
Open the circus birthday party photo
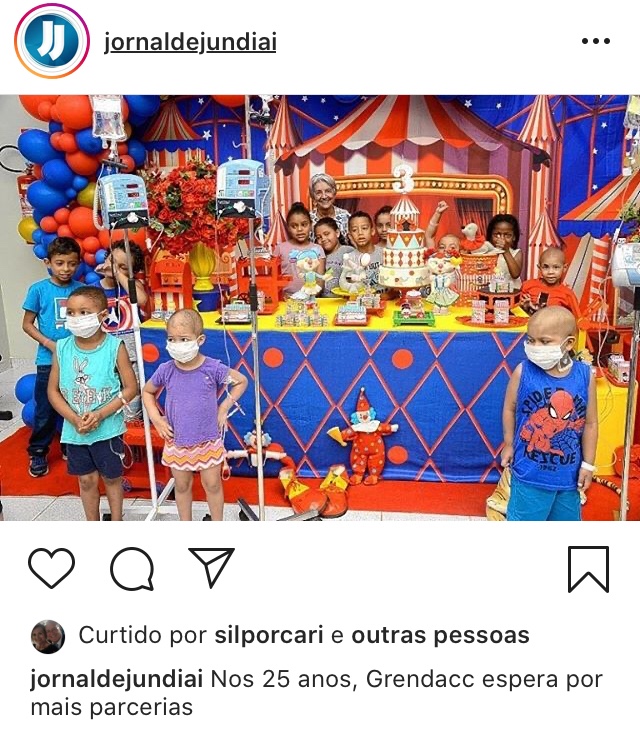click(320, 308)
